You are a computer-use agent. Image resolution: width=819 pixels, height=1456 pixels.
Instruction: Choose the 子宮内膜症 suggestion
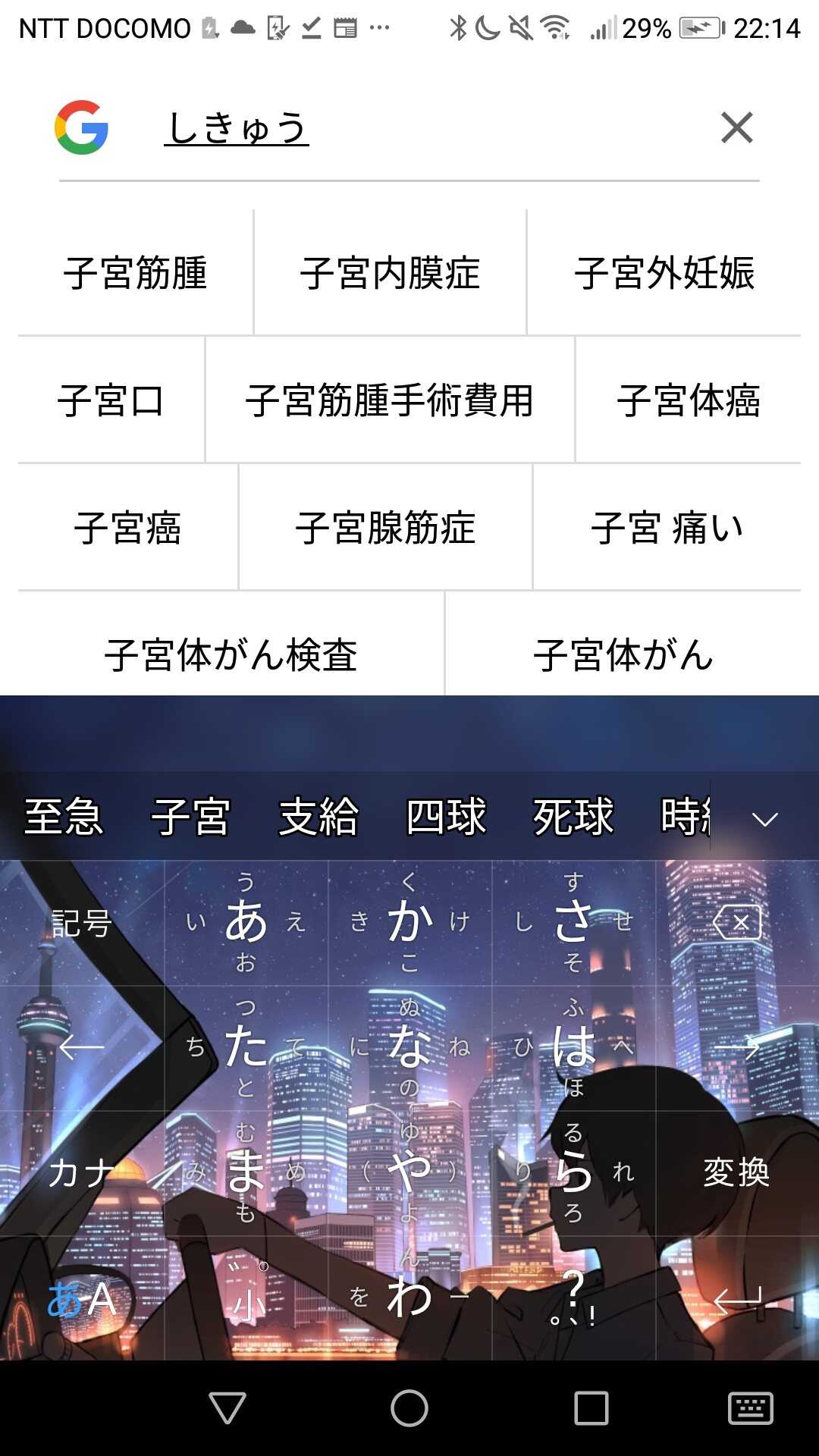coord(390,273)
